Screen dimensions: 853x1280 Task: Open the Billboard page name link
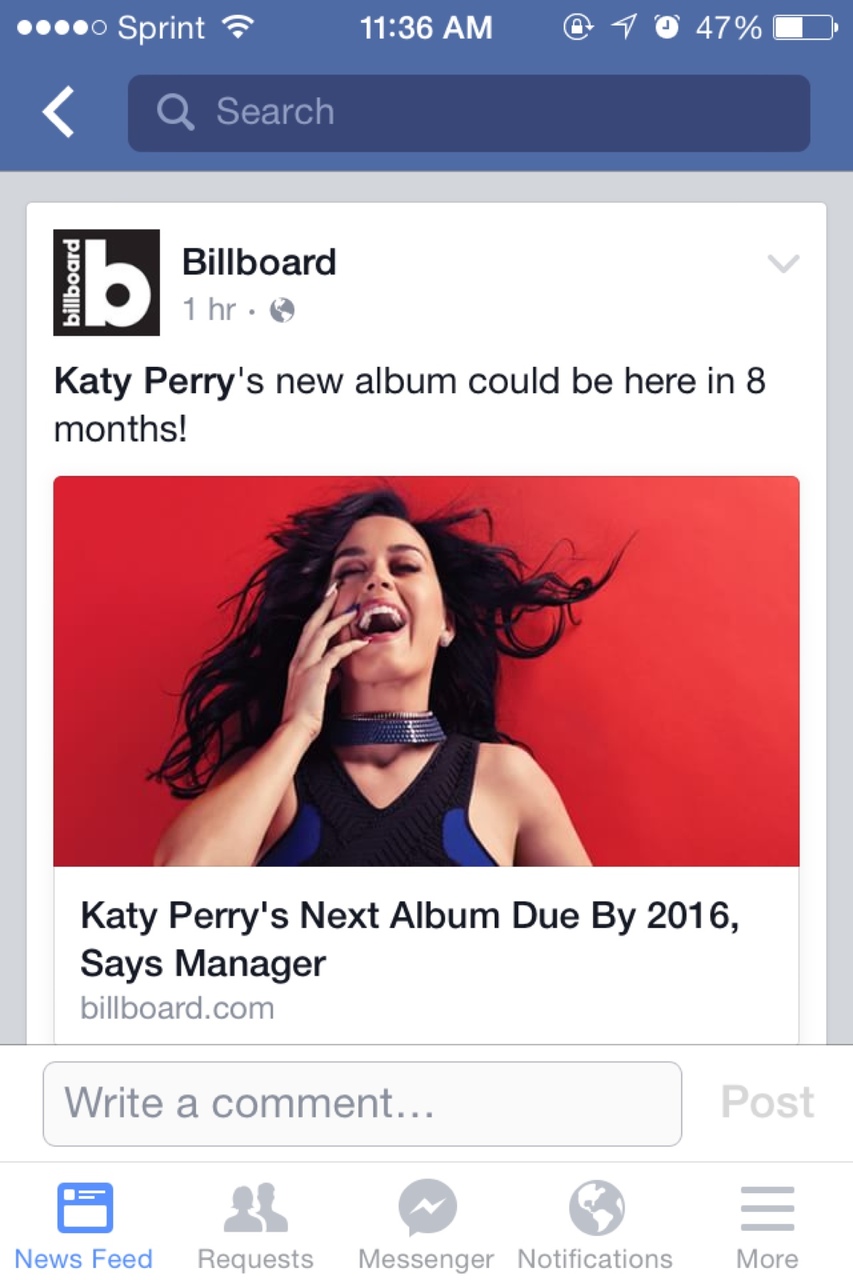tap(259, 263)
